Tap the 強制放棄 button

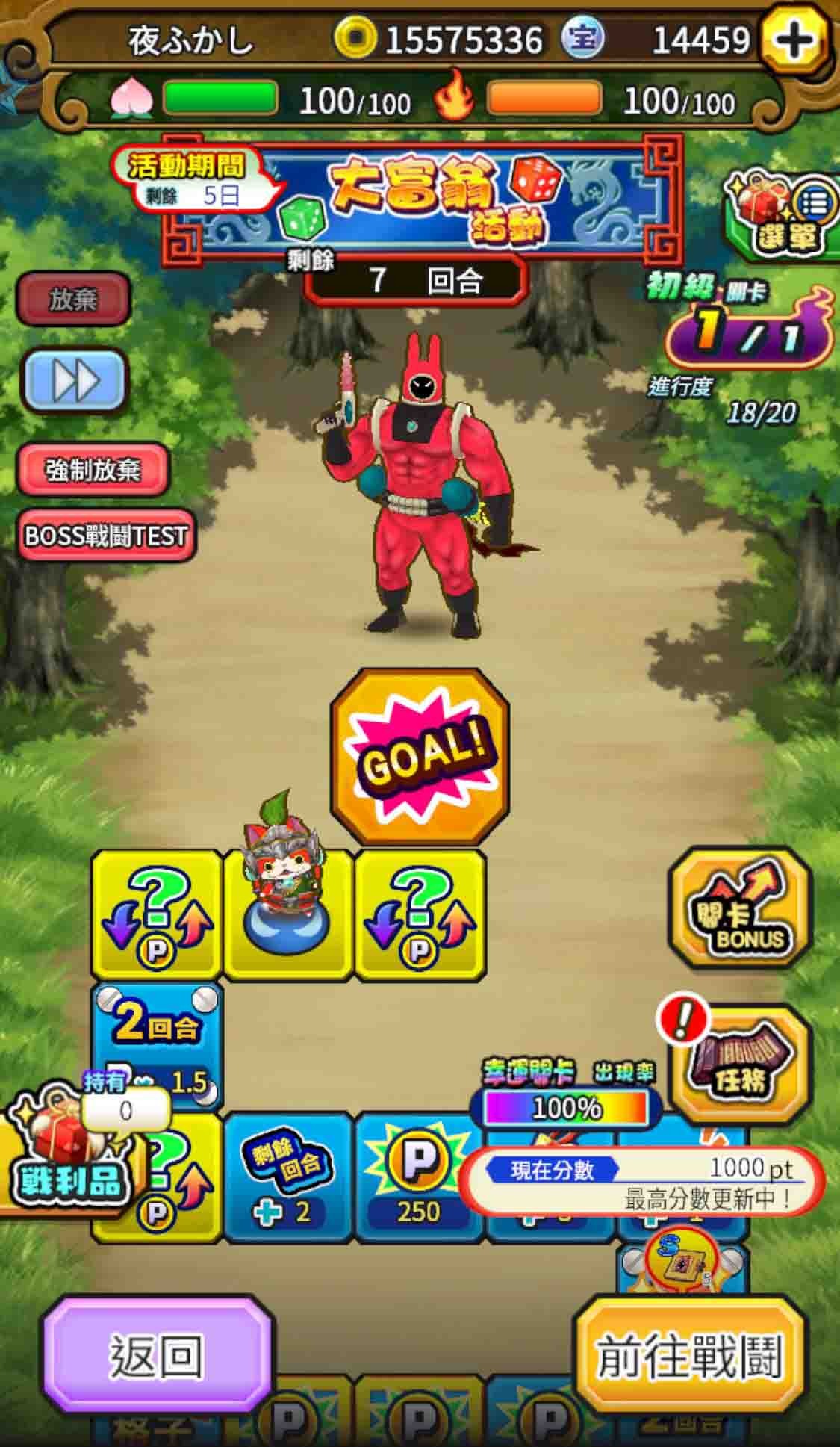tap(93, 470)
